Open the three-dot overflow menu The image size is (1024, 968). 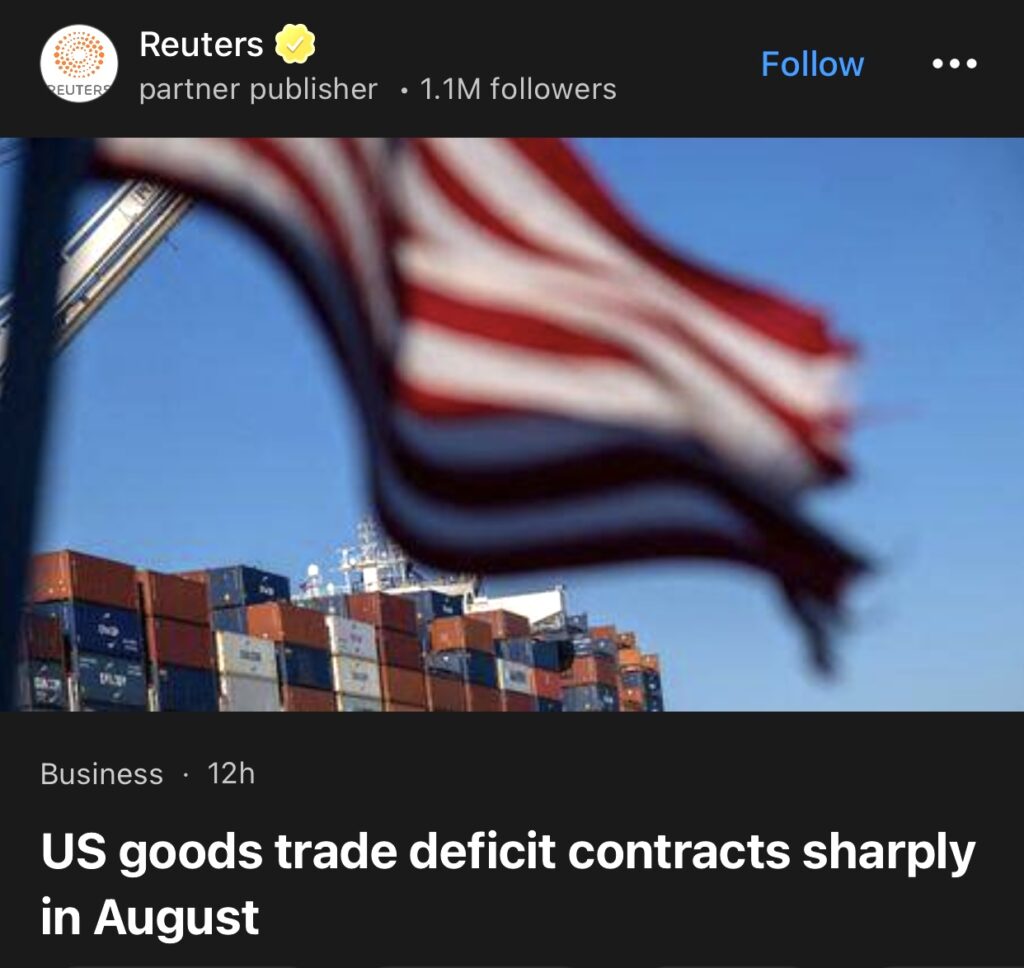pyautogui.click(x=954, y=64)
